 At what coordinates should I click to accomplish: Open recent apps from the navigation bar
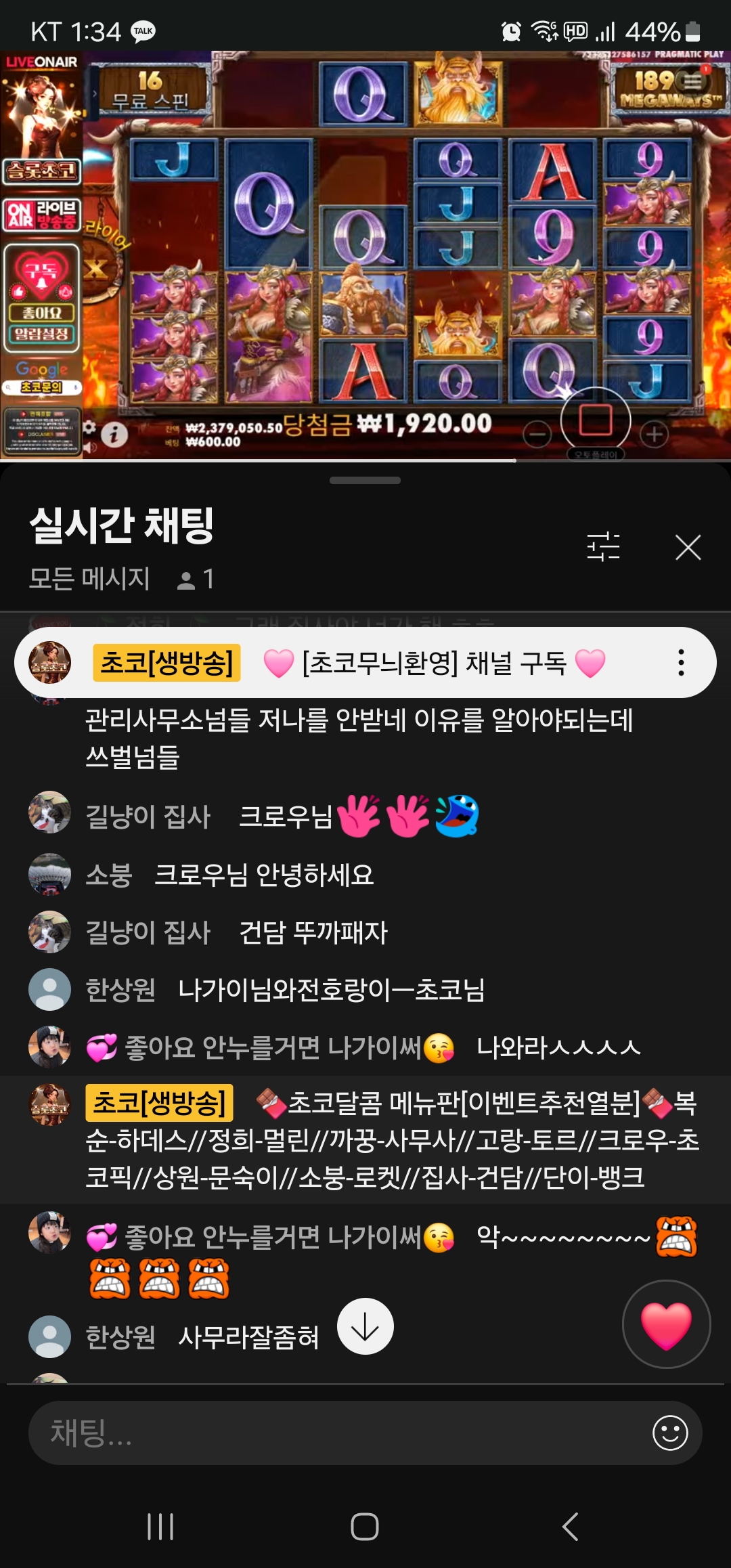click(160, 1527)
